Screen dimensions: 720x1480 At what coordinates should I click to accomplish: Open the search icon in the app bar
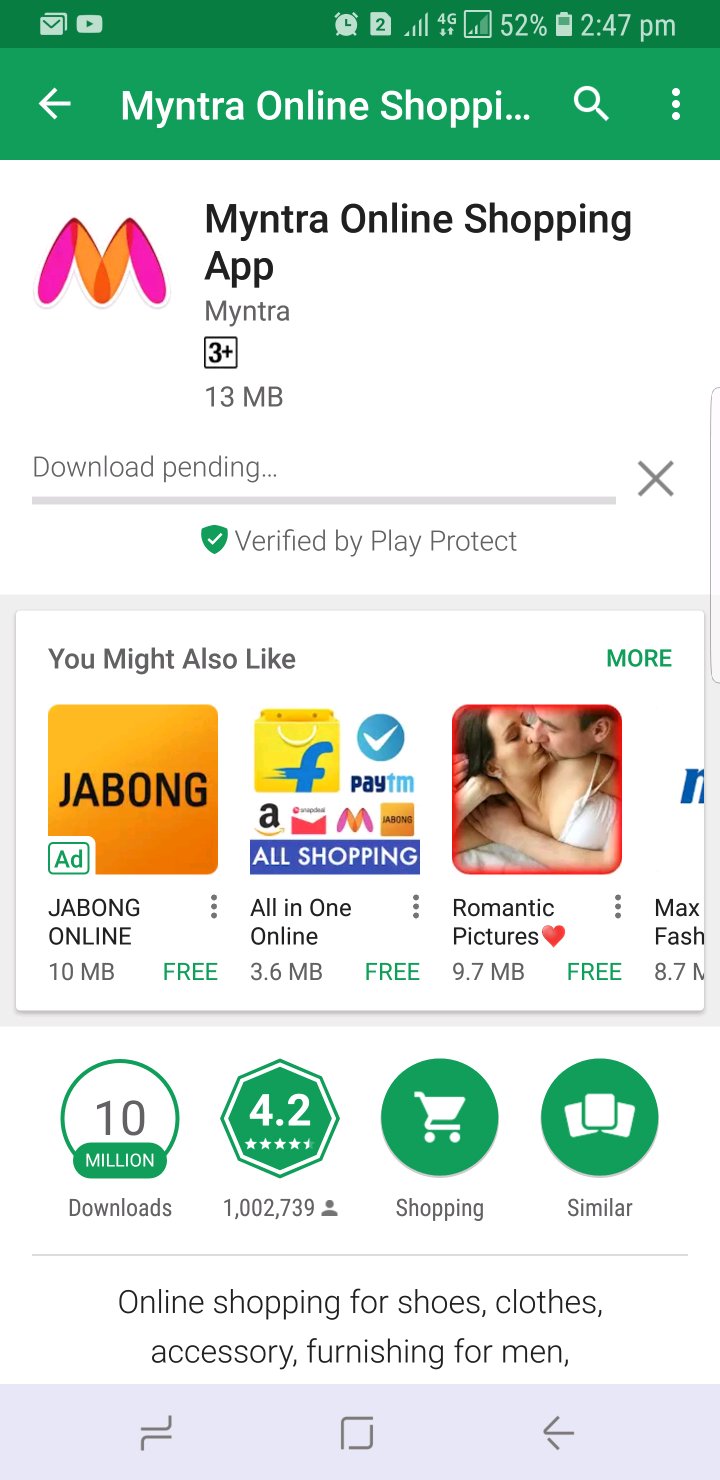click(x=591, y=104)
